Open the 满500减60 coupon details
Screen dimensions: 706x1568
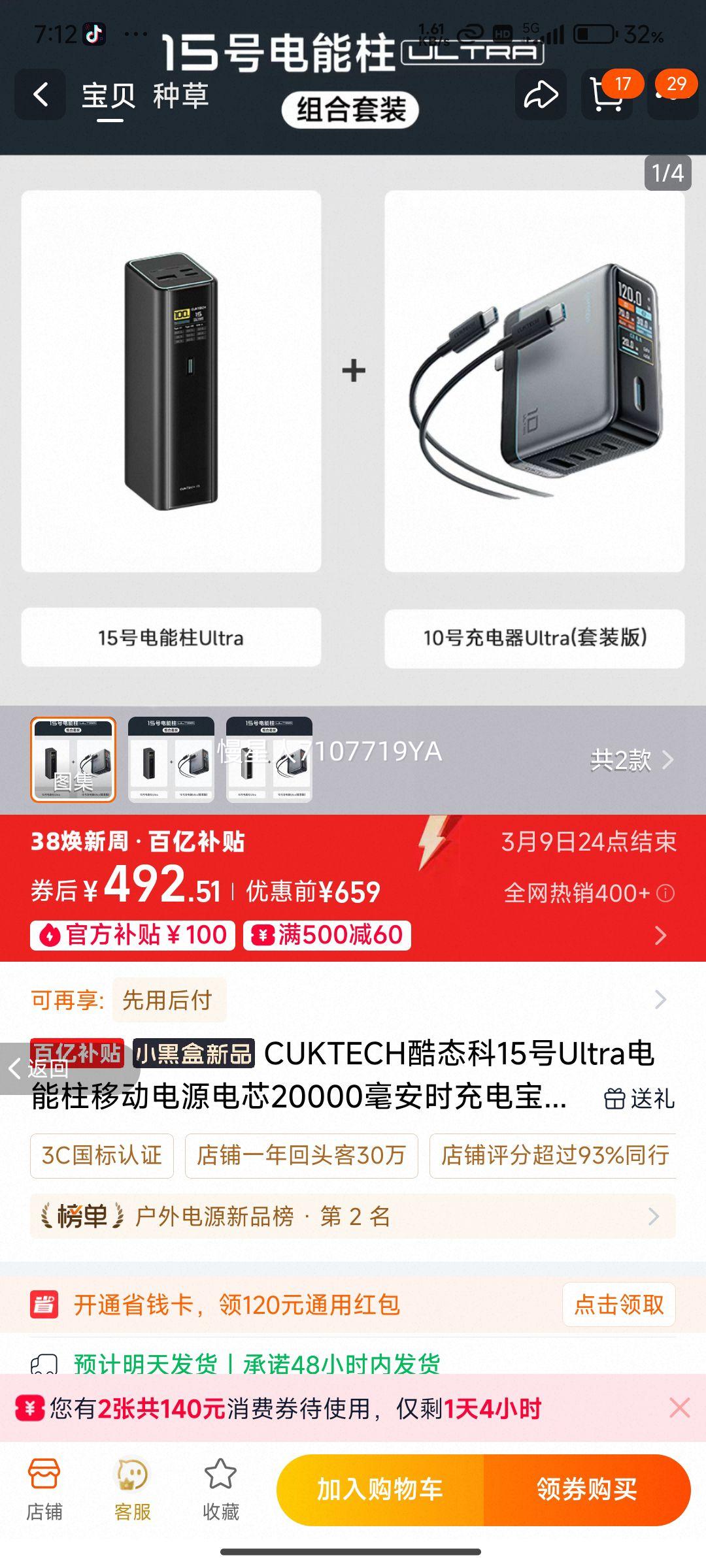coord(328,935)
